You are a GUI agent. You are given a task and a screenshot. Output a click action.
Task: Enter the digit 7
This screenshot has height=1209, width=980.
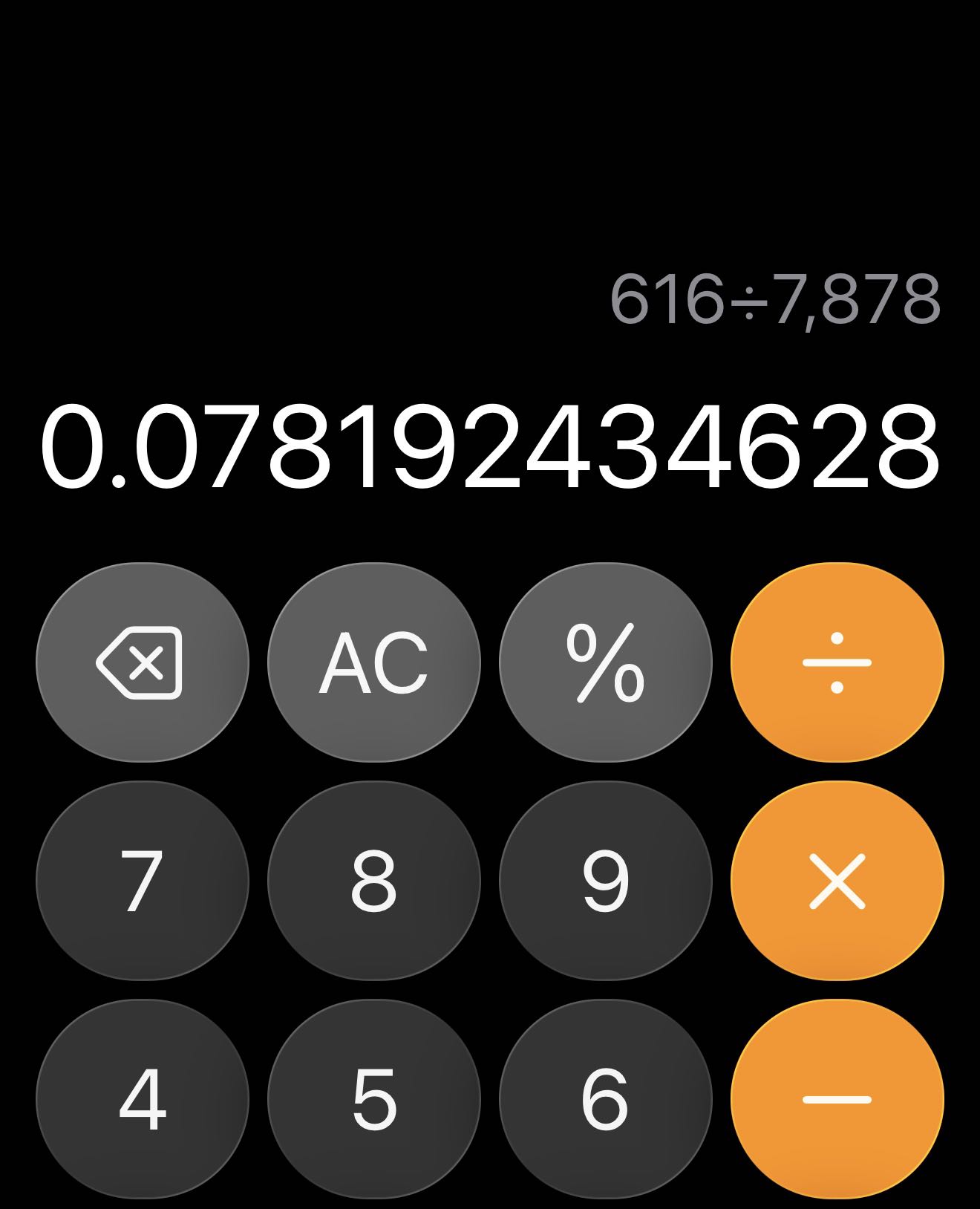pyautogui.click(x=142, y=881)
